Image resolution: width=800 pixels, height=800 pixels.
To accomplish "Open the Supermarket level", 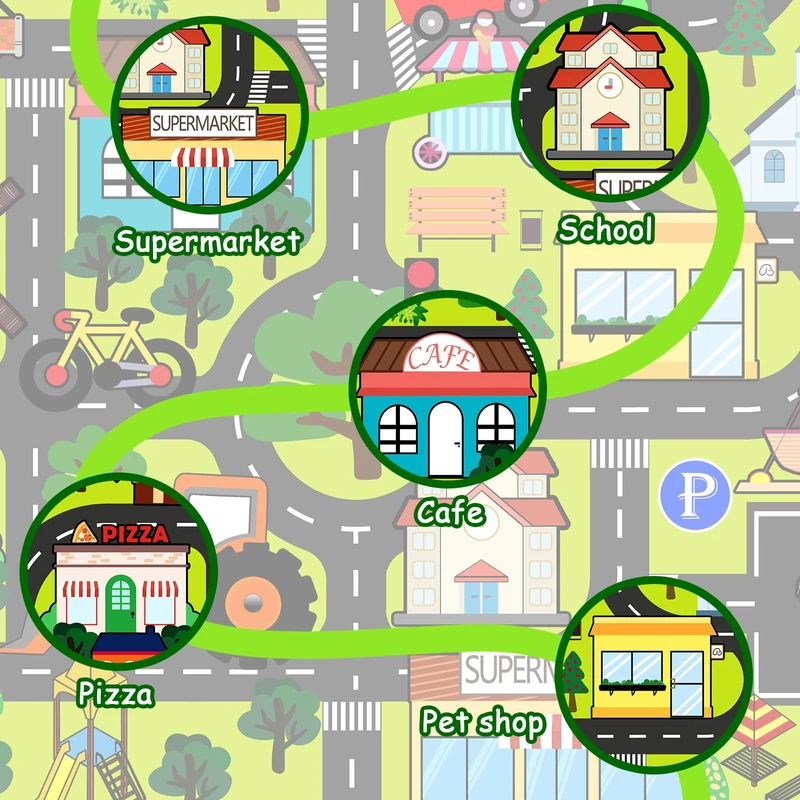I will coord(208,122).
